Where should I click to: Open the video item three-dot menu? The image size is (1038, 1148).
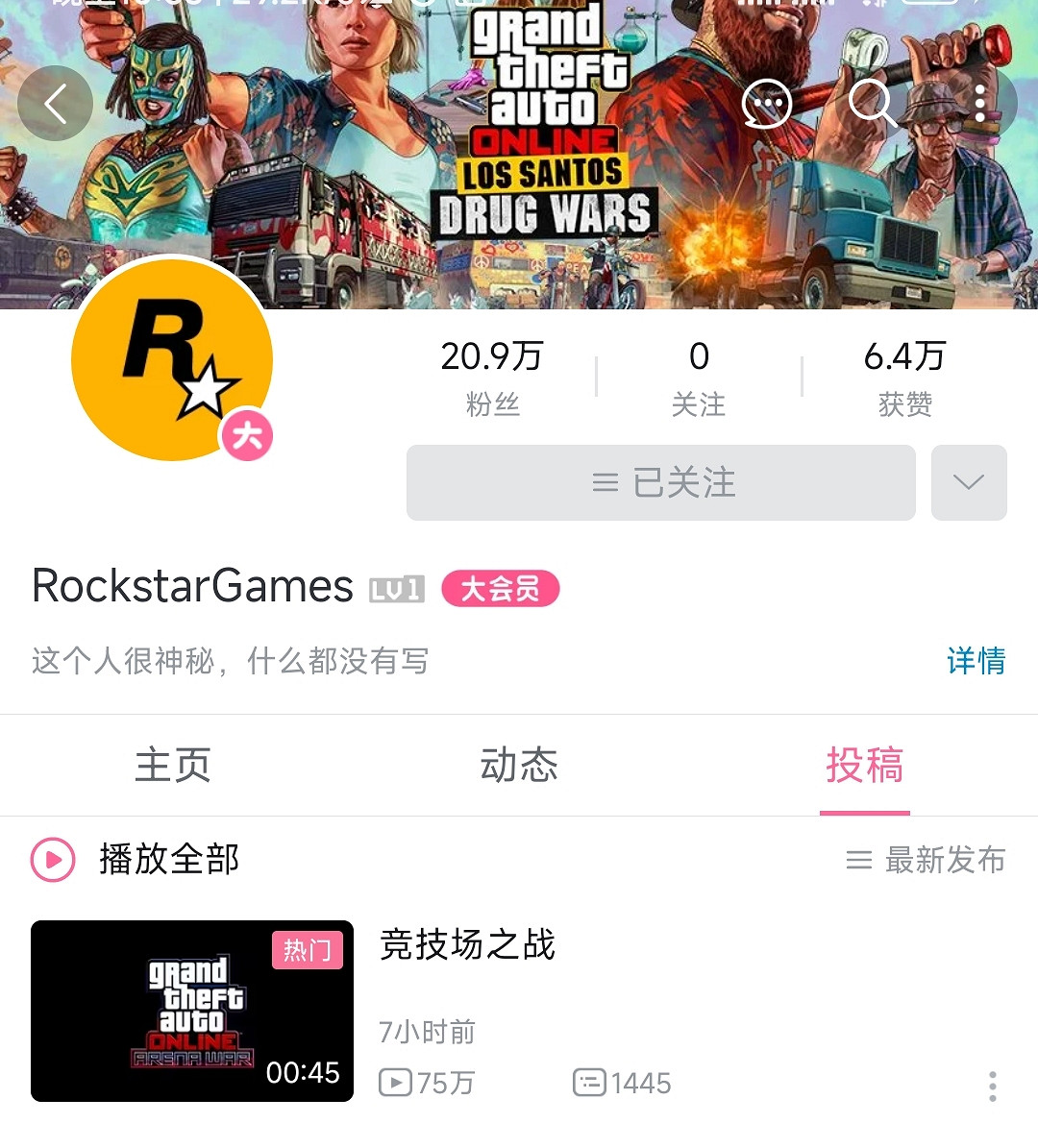[992, 1087]
